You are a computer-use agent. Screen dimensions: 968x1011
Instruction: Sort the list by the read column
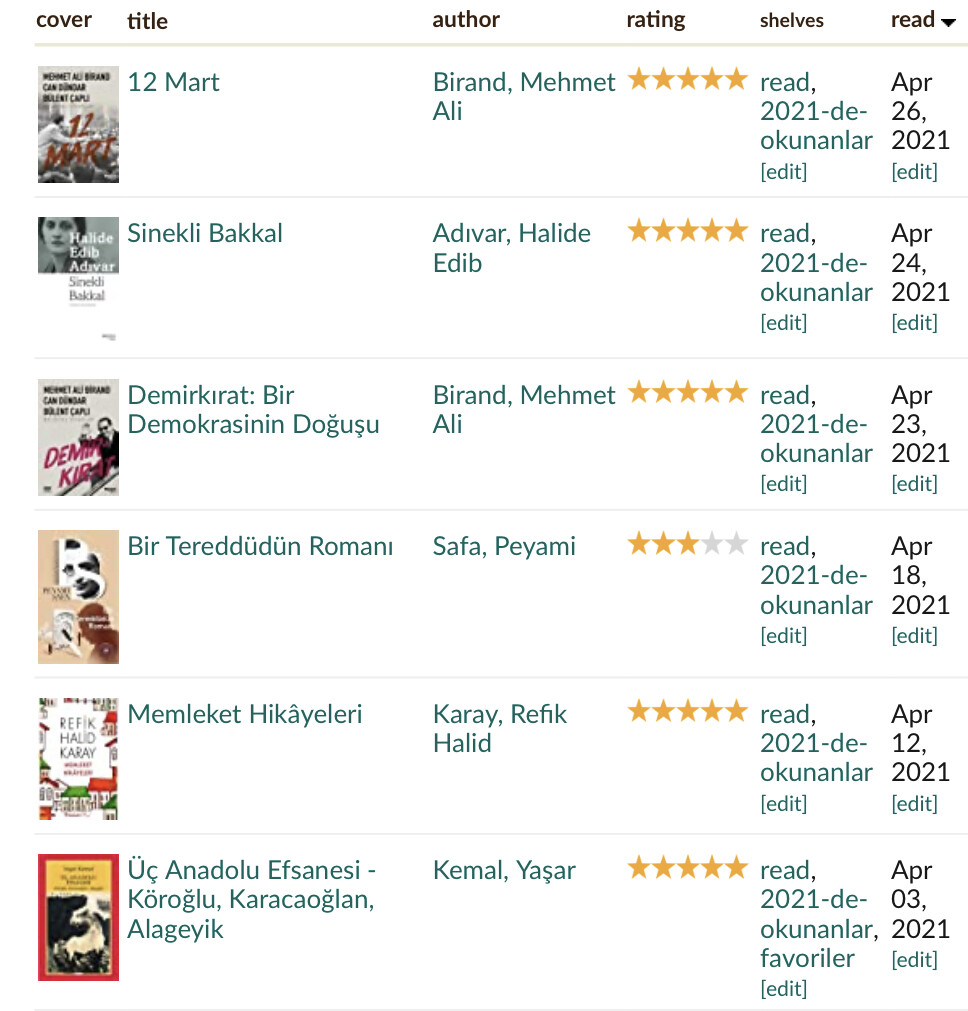coord(912,19)
